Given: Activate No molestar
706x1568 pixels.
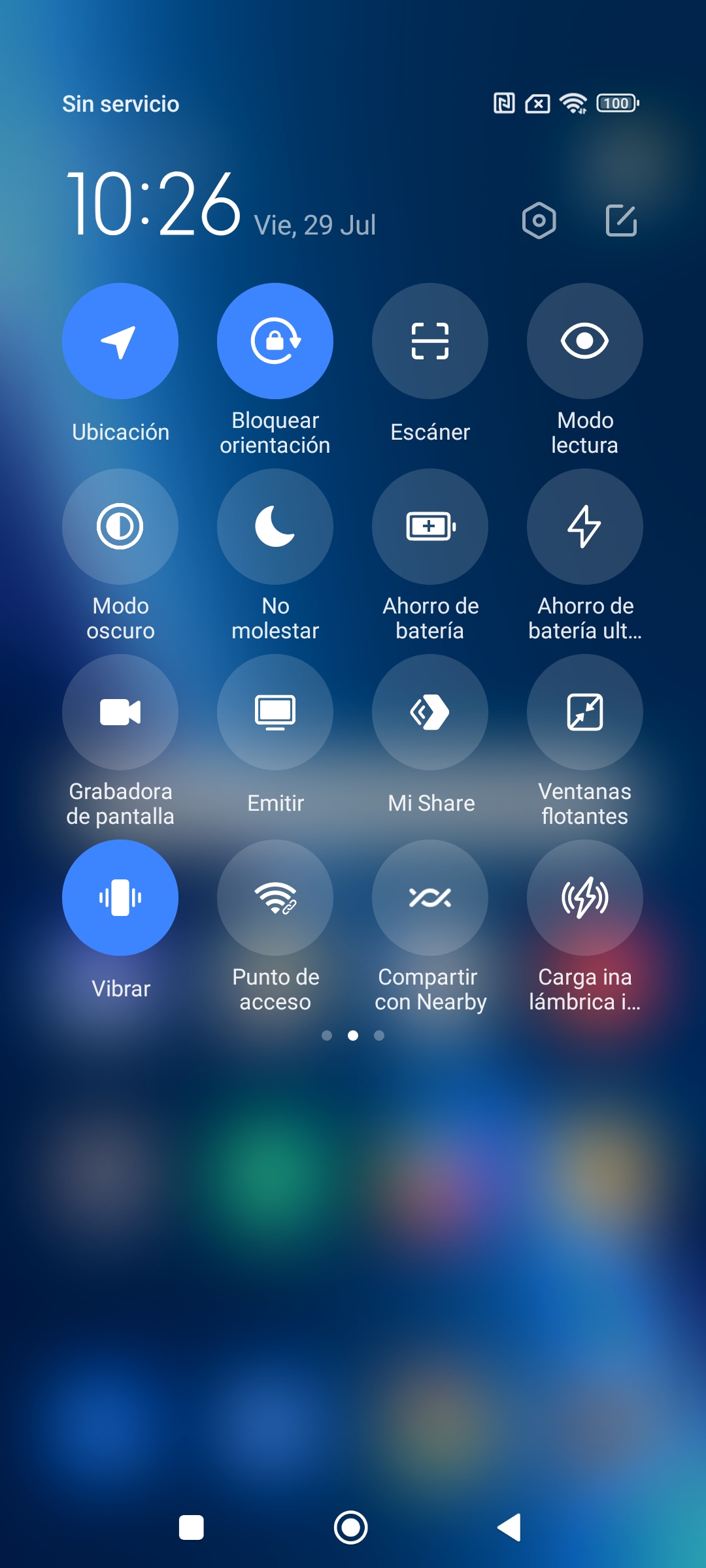Looking at the screenshot, I should tap(275, 527).
